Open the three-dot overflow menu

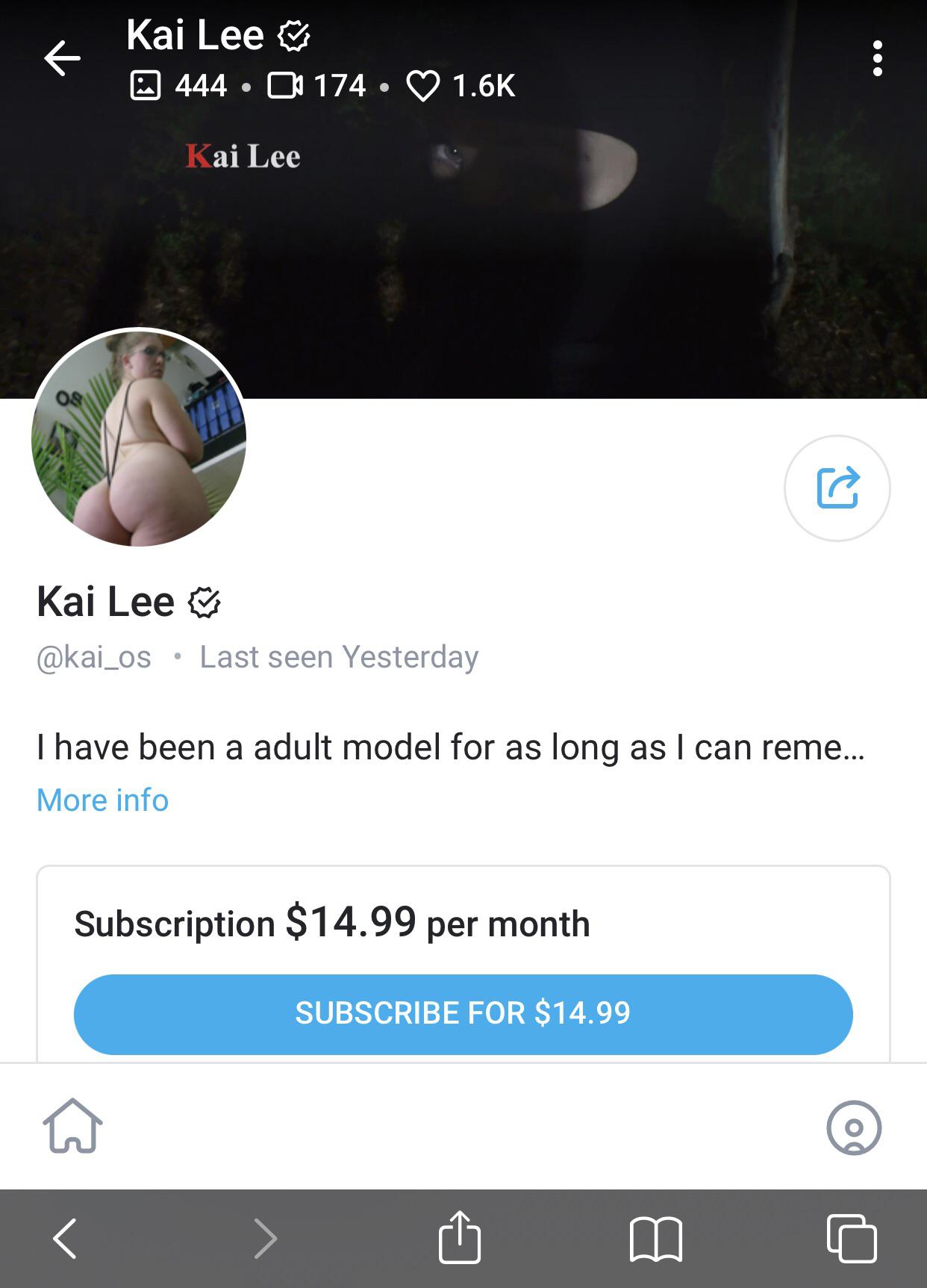pyautogui.click(x=877, y=59)
